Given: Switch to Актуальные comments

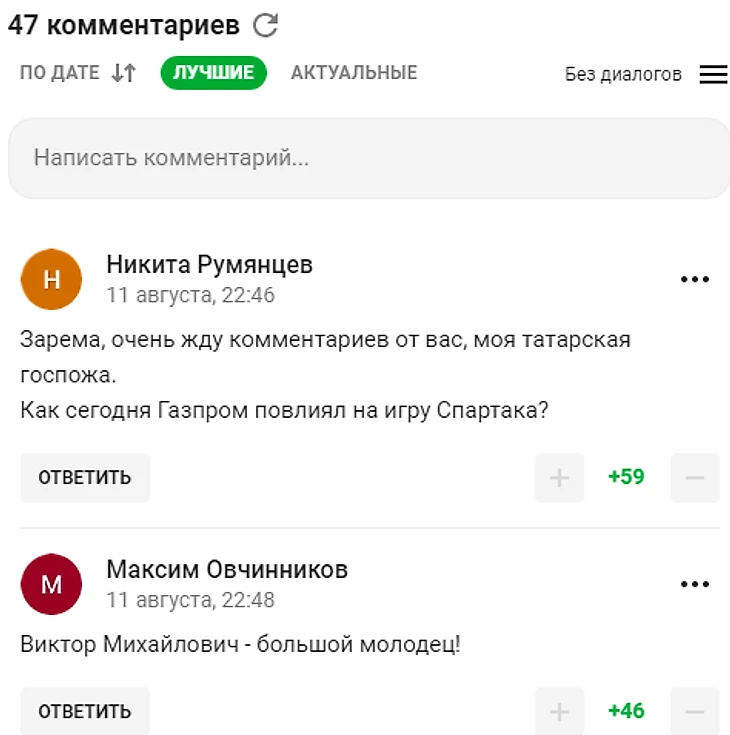Looking at the screenshot, I should (x=354, y=73).
